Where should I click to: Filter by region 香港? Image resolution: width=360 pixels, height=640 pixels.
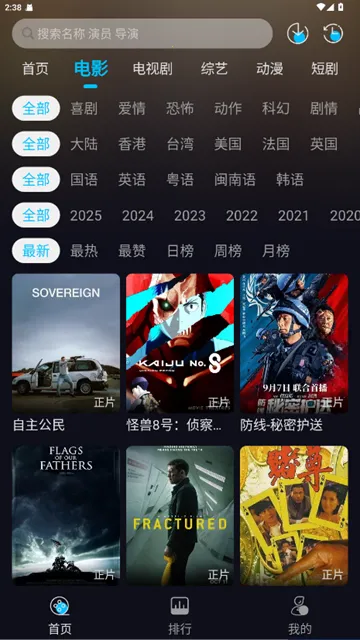132,144
